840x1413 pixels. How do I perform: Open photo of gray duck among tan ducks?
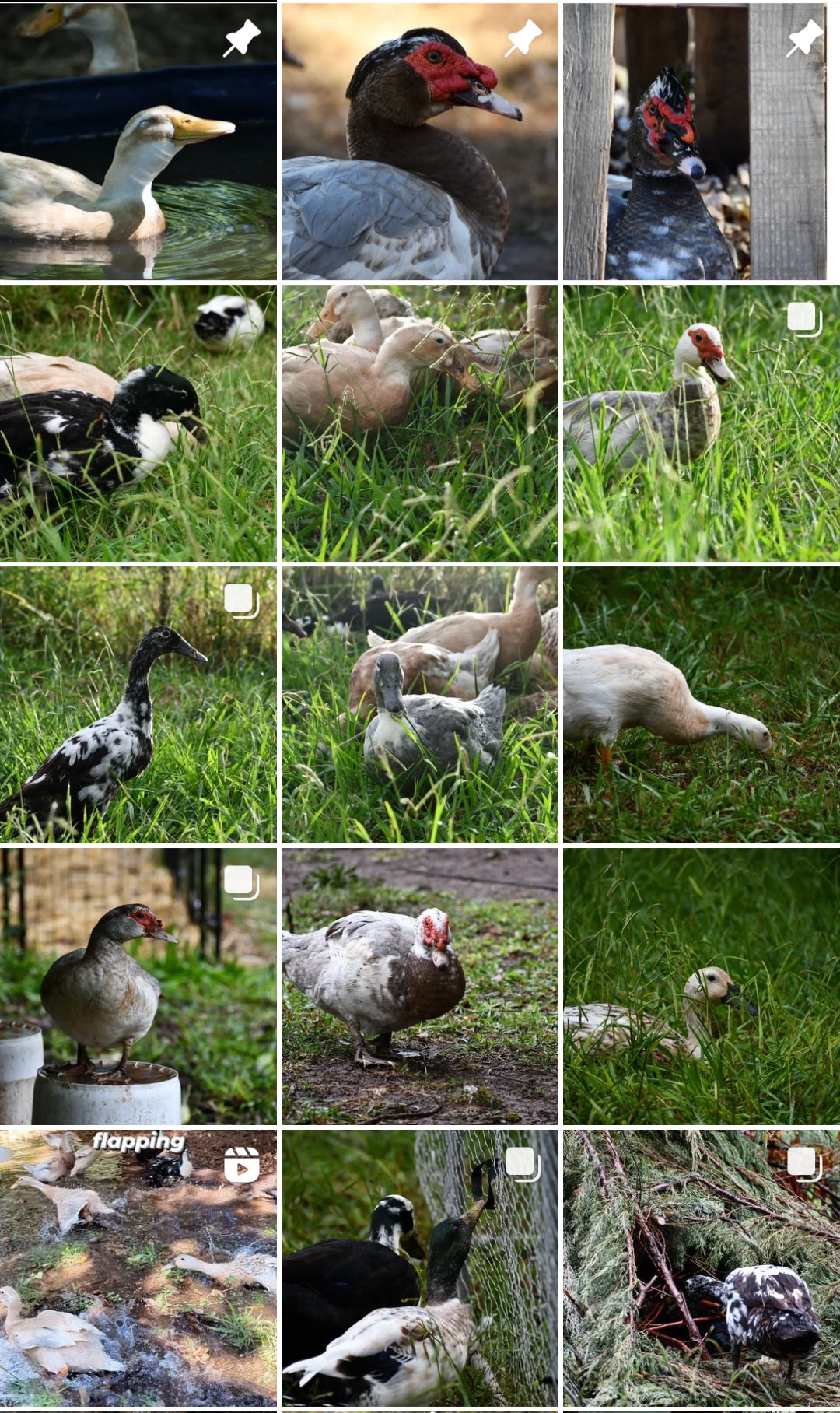tap(419, 705)
